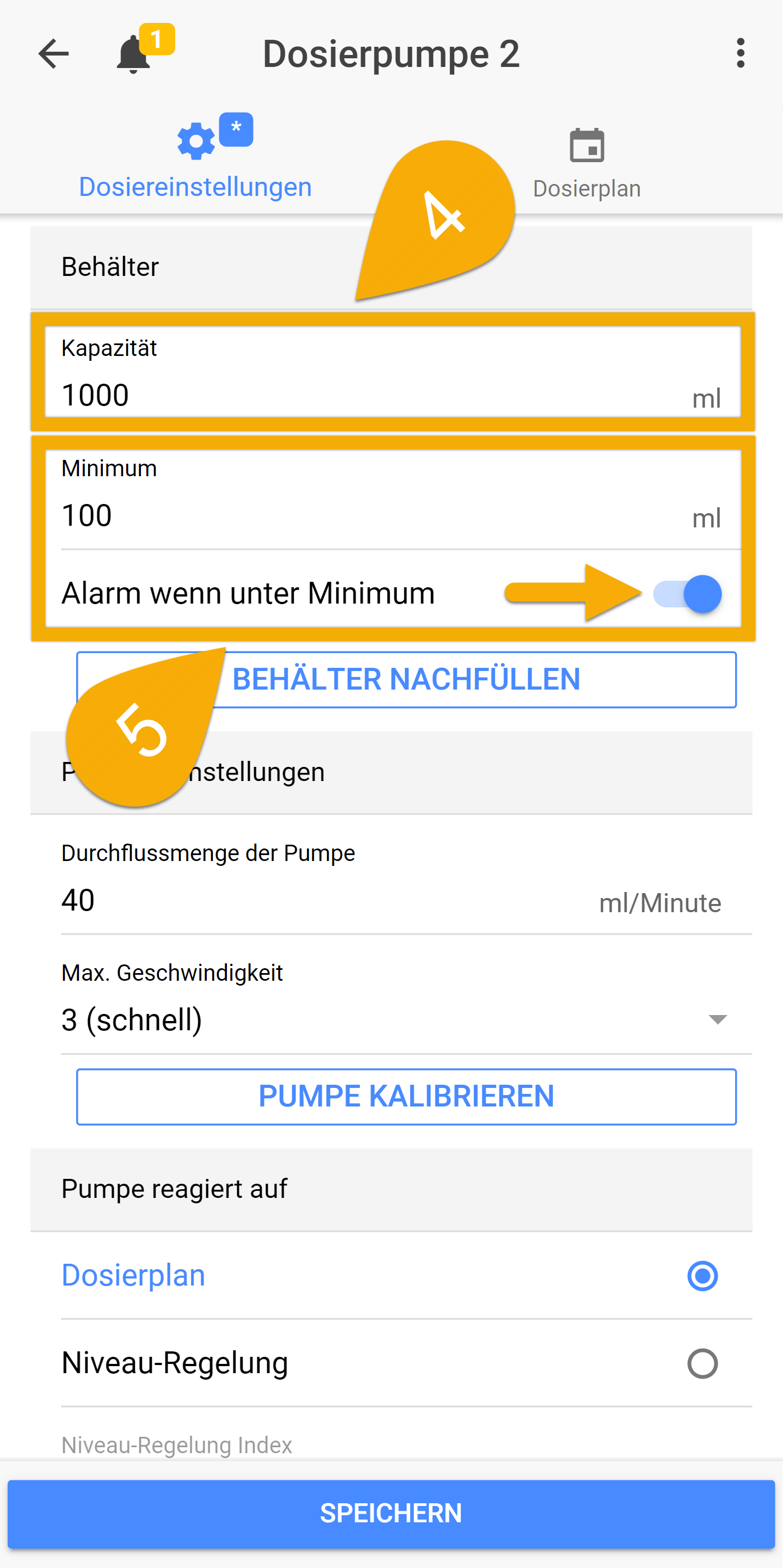This screenshot has width=783, height=1568.
Task: Edit Durchflussmenge der Pumpe field
Action: (x=406, y=886)
